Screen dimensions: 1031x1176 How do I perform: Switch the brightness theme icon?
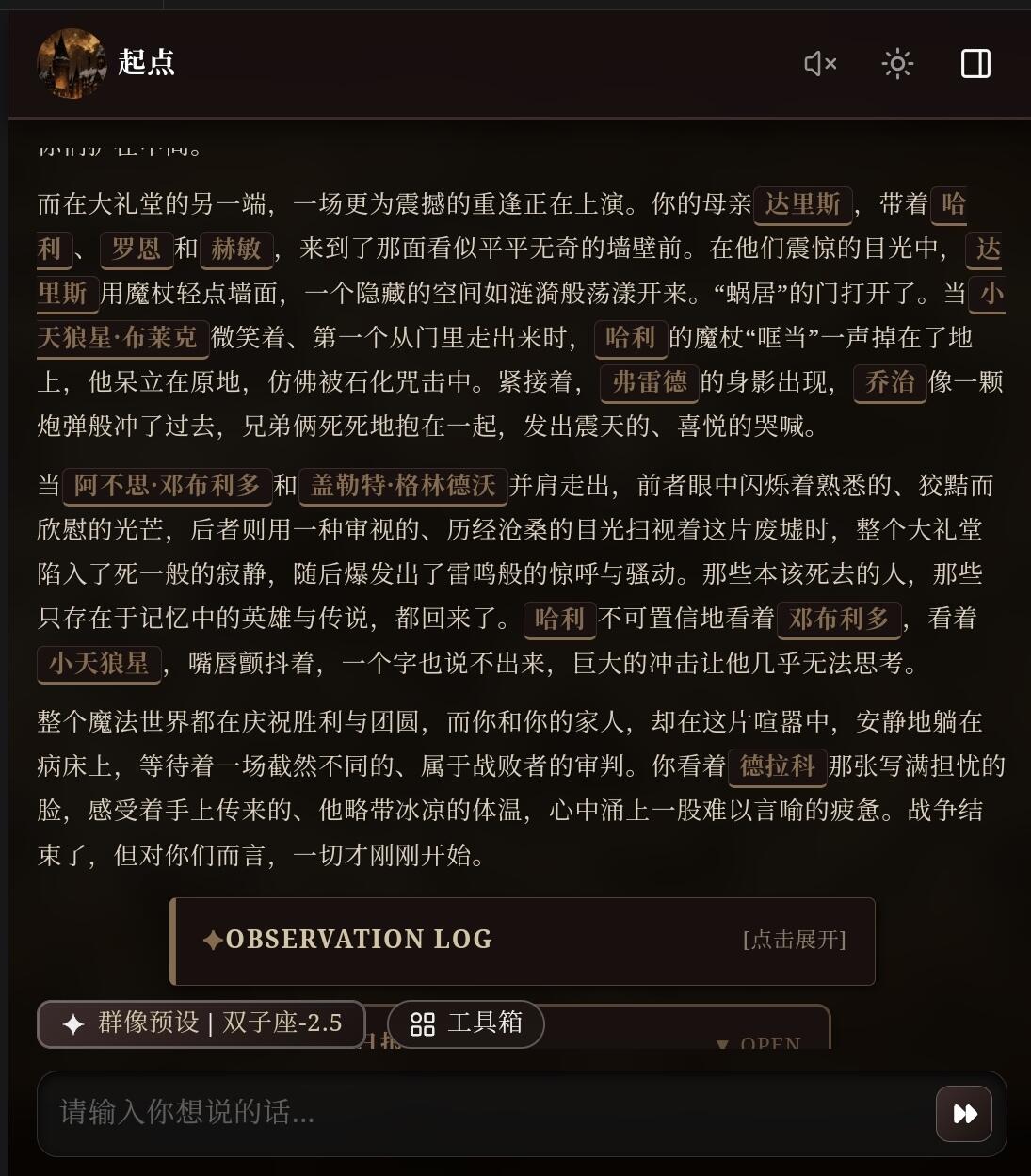pyautogui.click(x=897, y=63)
